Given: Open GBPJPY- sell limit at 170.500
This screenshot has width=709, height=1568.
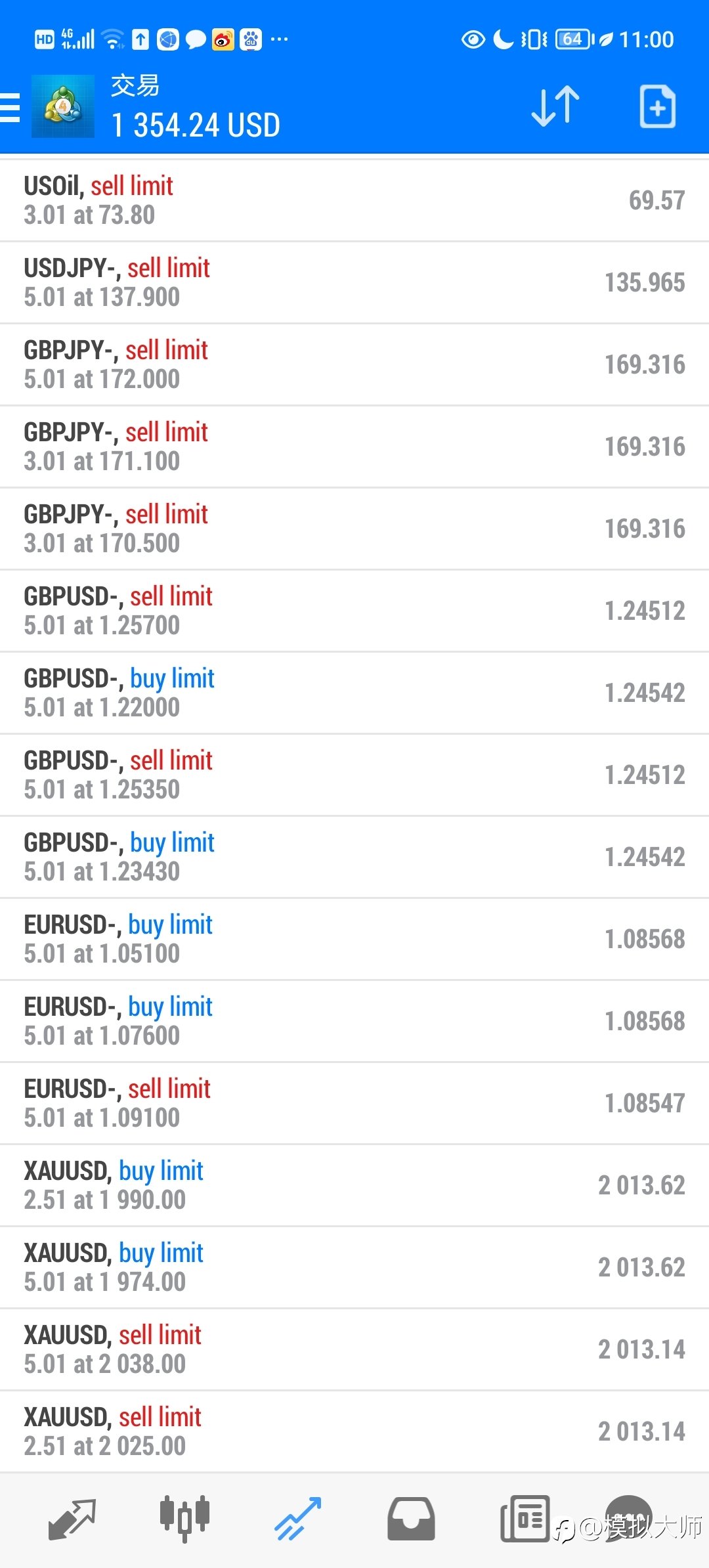Looking at the screenshot, I should pyautogui.click(x=354, y=529).
